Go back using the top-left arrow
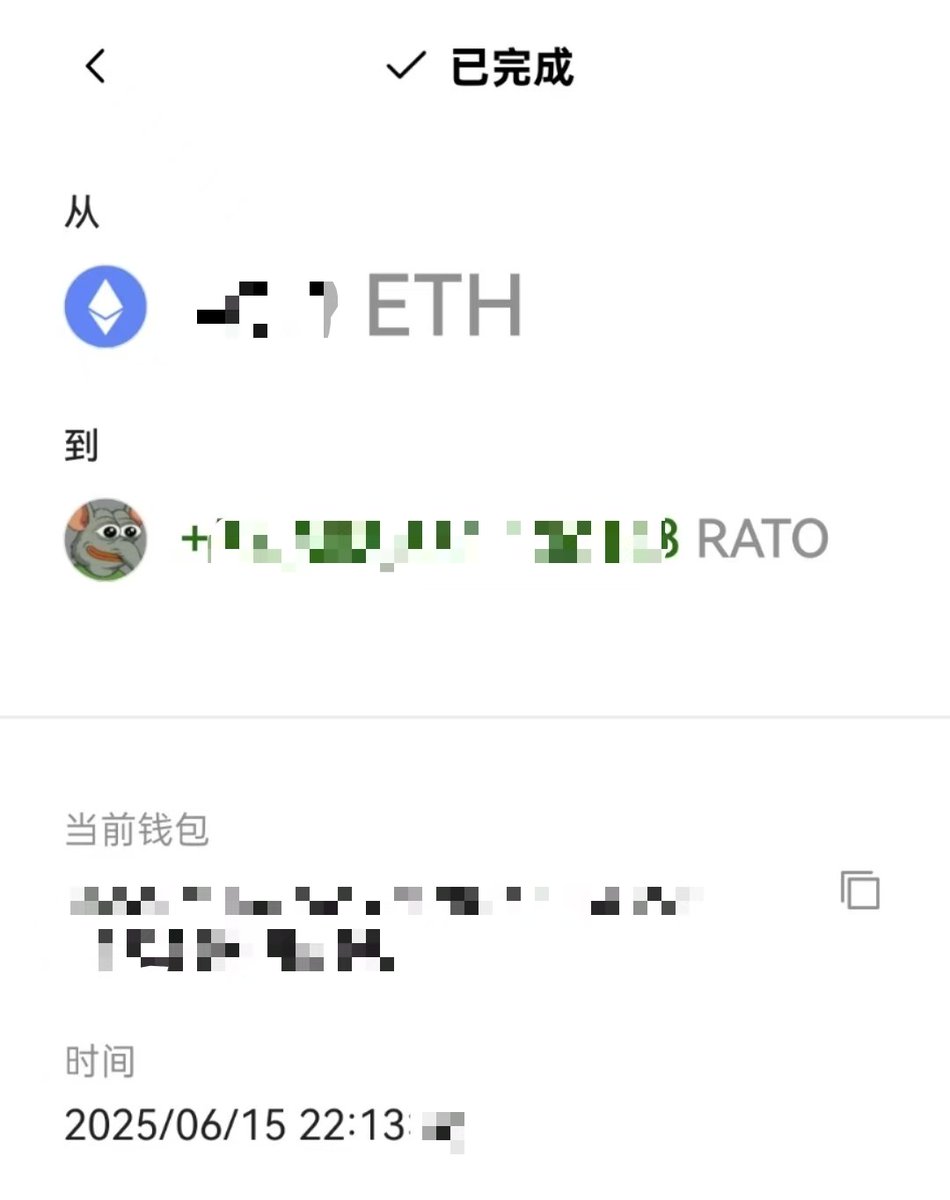 point(95,67)
